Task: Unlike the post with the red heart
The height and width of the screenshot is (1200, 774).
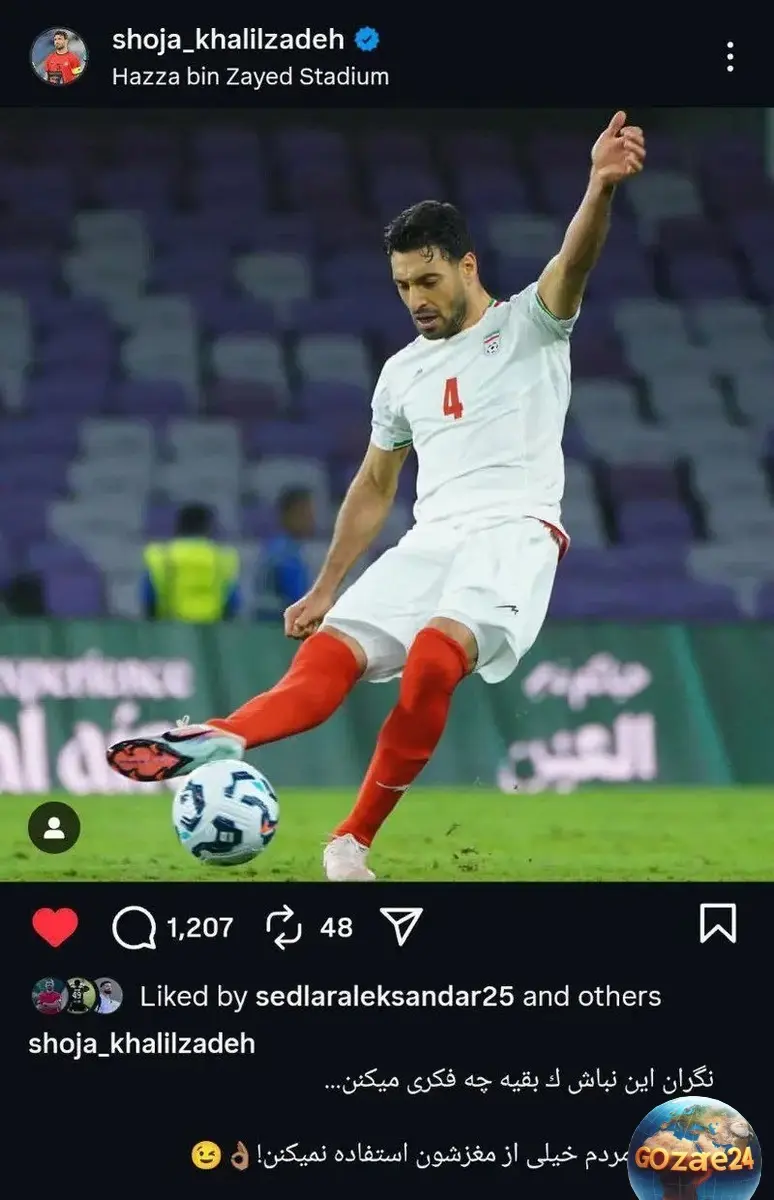Action: tap(55, 927)
